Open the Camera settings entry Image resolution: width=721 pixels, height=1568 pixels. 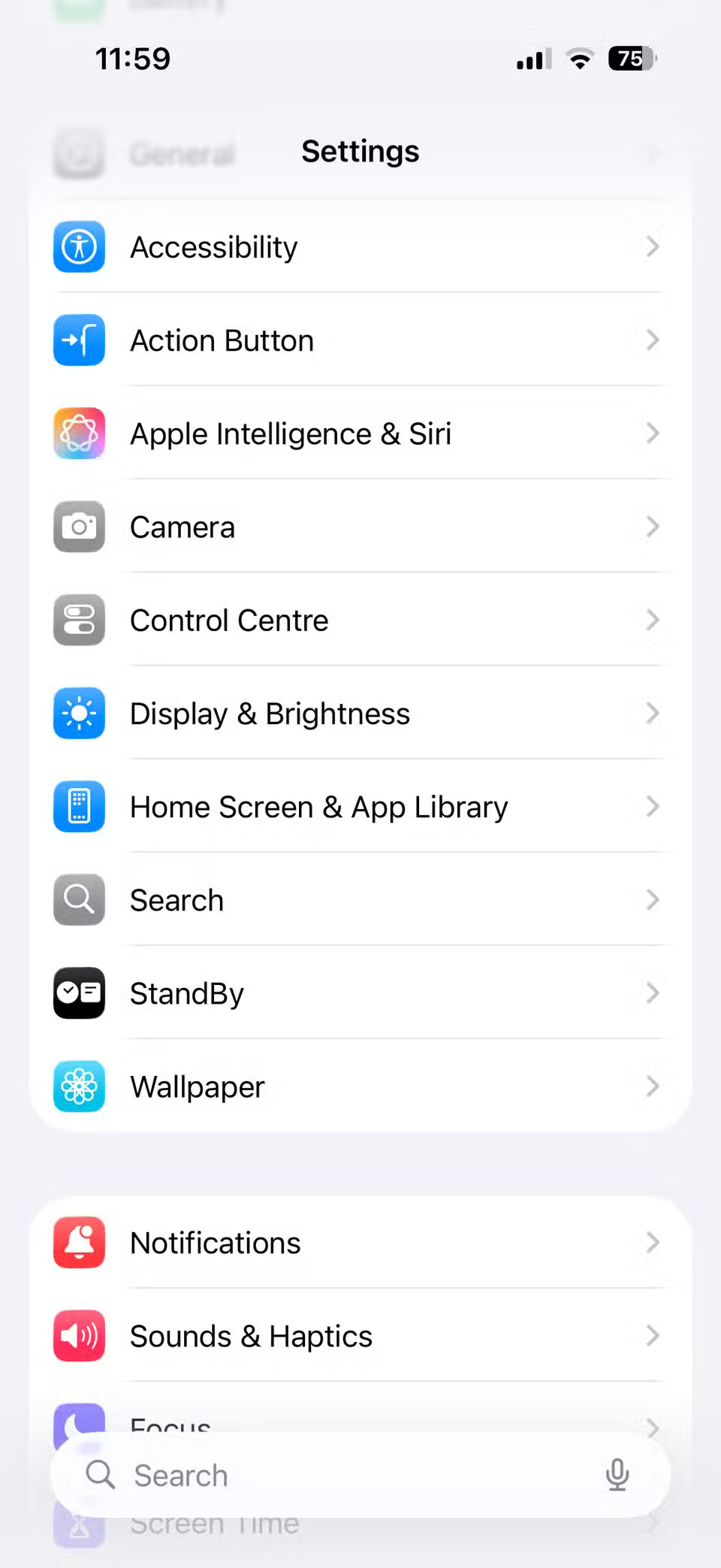360,527
